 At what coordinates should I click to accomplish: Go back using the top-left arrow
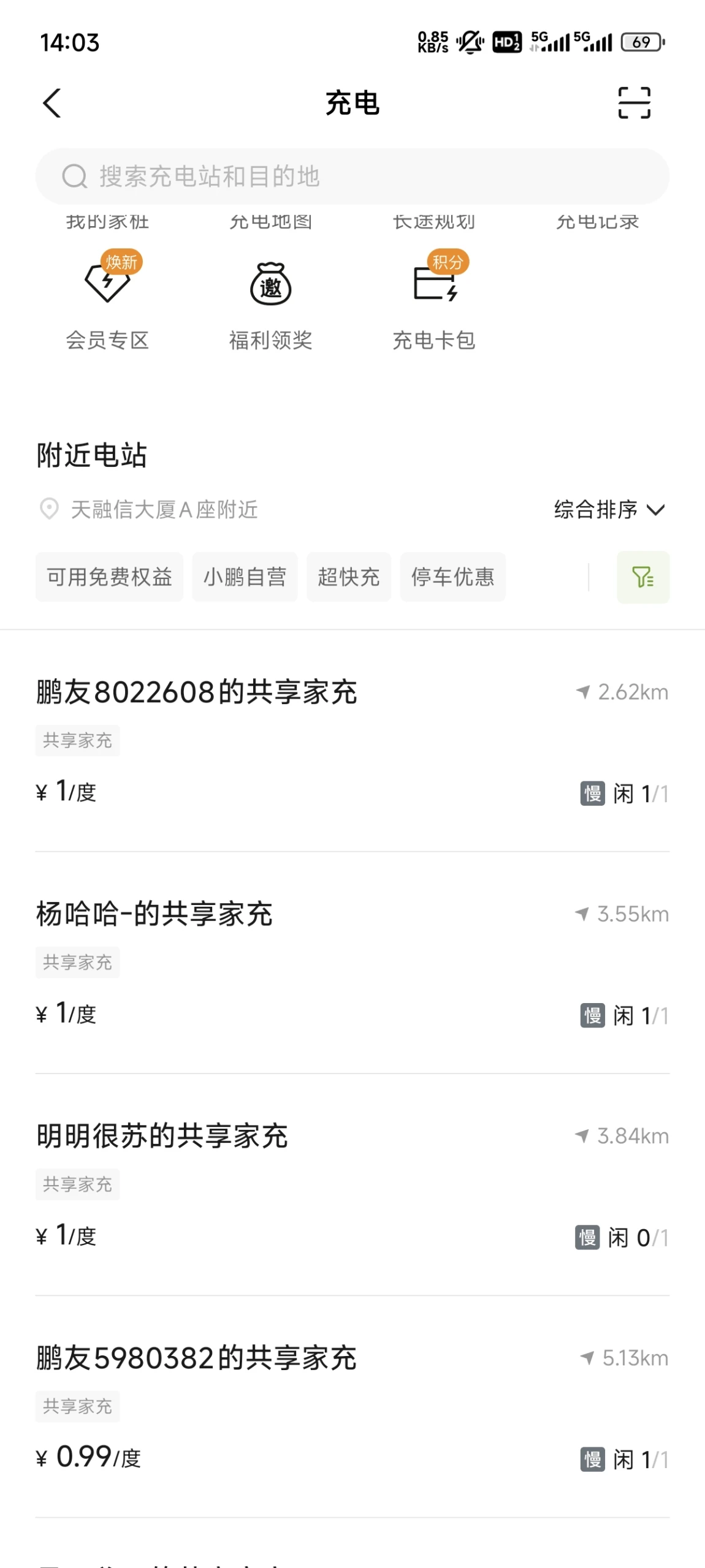[x=52, y=103]
